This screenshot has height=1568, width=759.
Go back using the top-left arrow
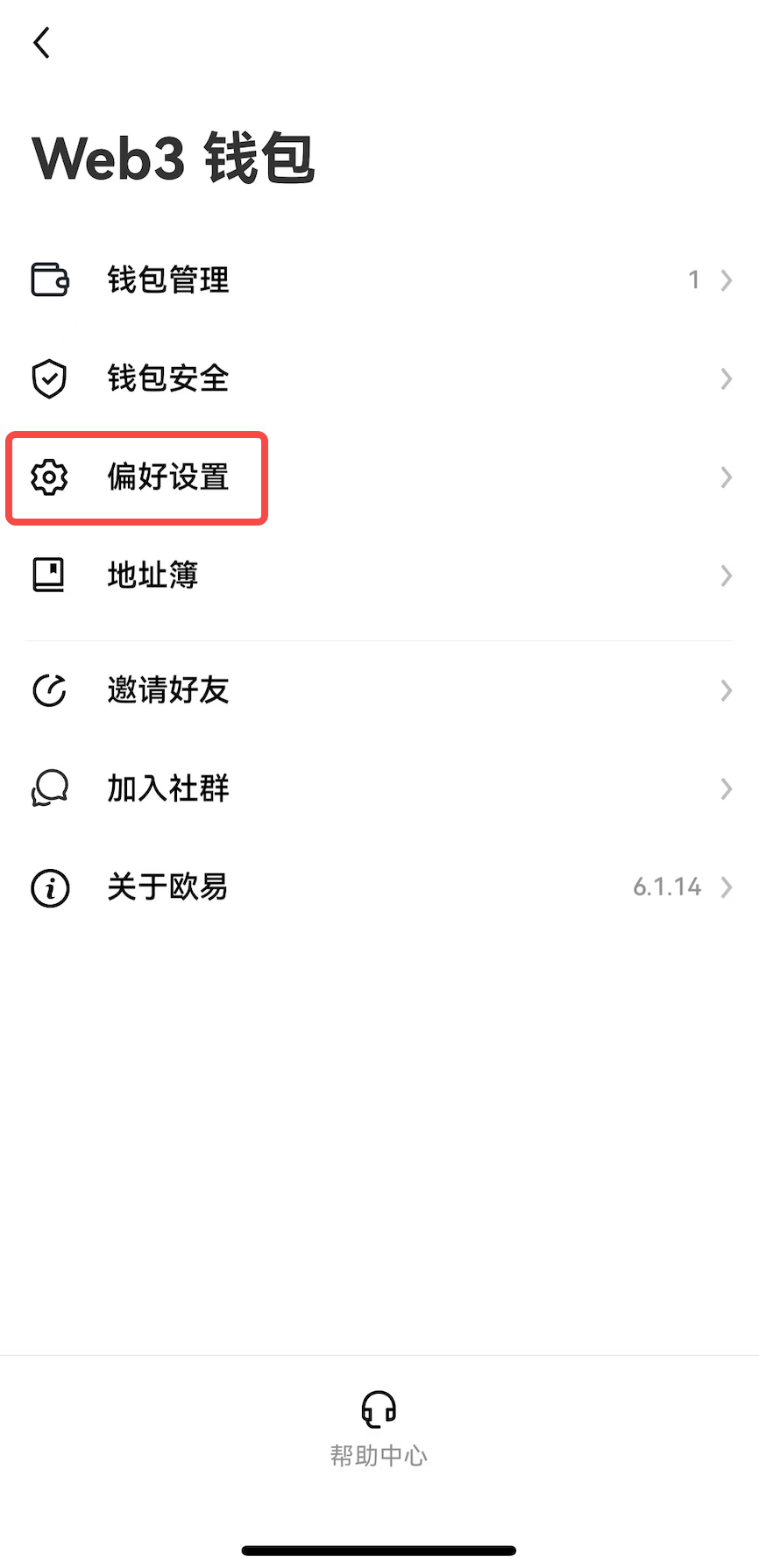coord(41,42)
